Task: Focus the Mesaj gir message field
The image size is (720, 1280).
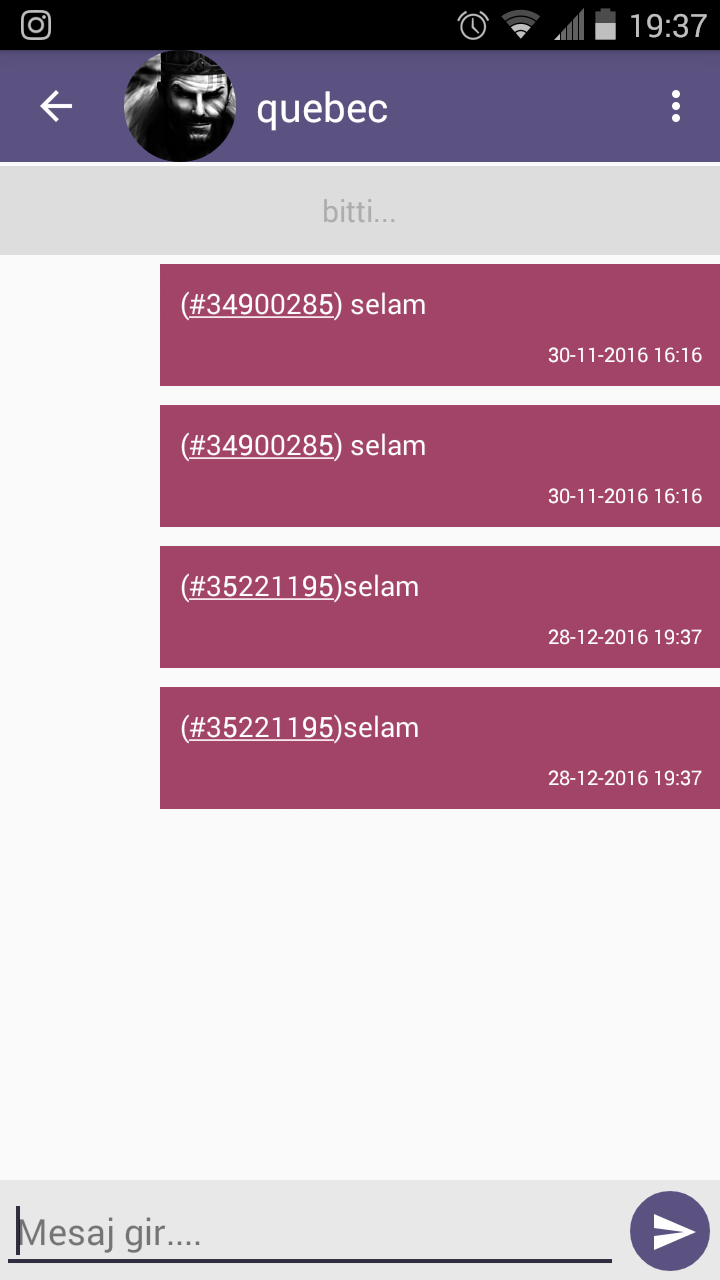Action: [314, 1233]
